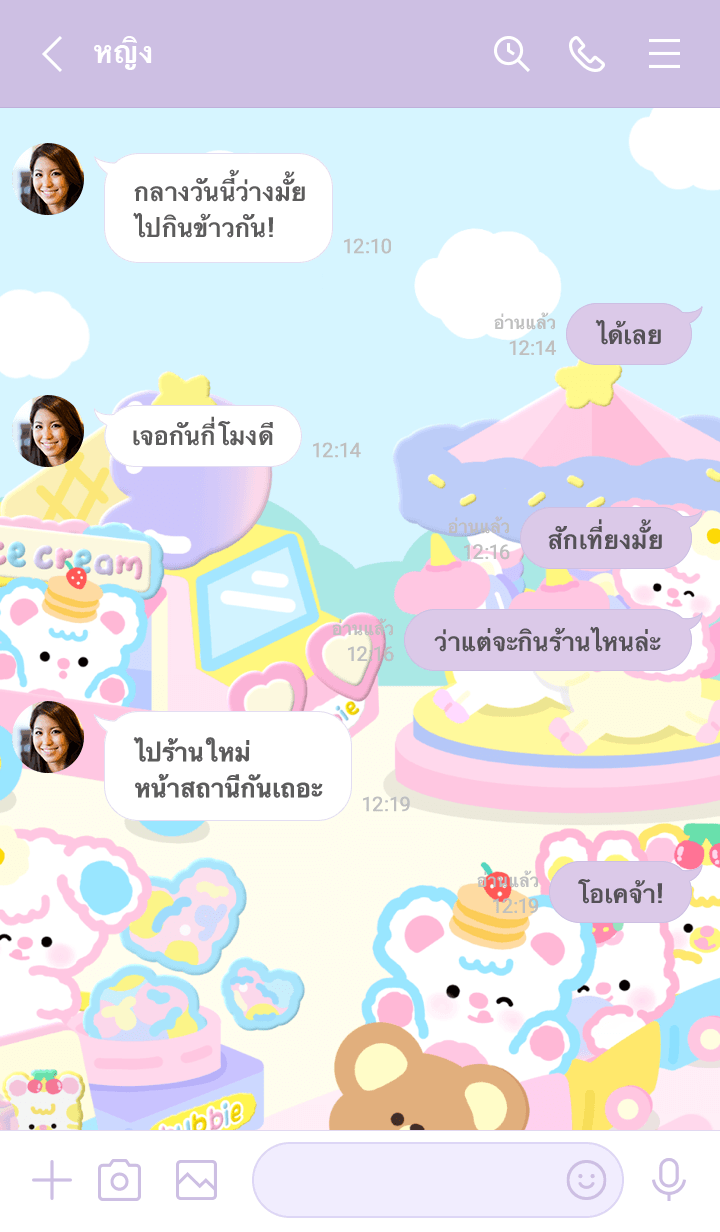Start a voice call with หญิง
The width and height of the screenshot is (720, 1232).
click(x=587, y=54)
